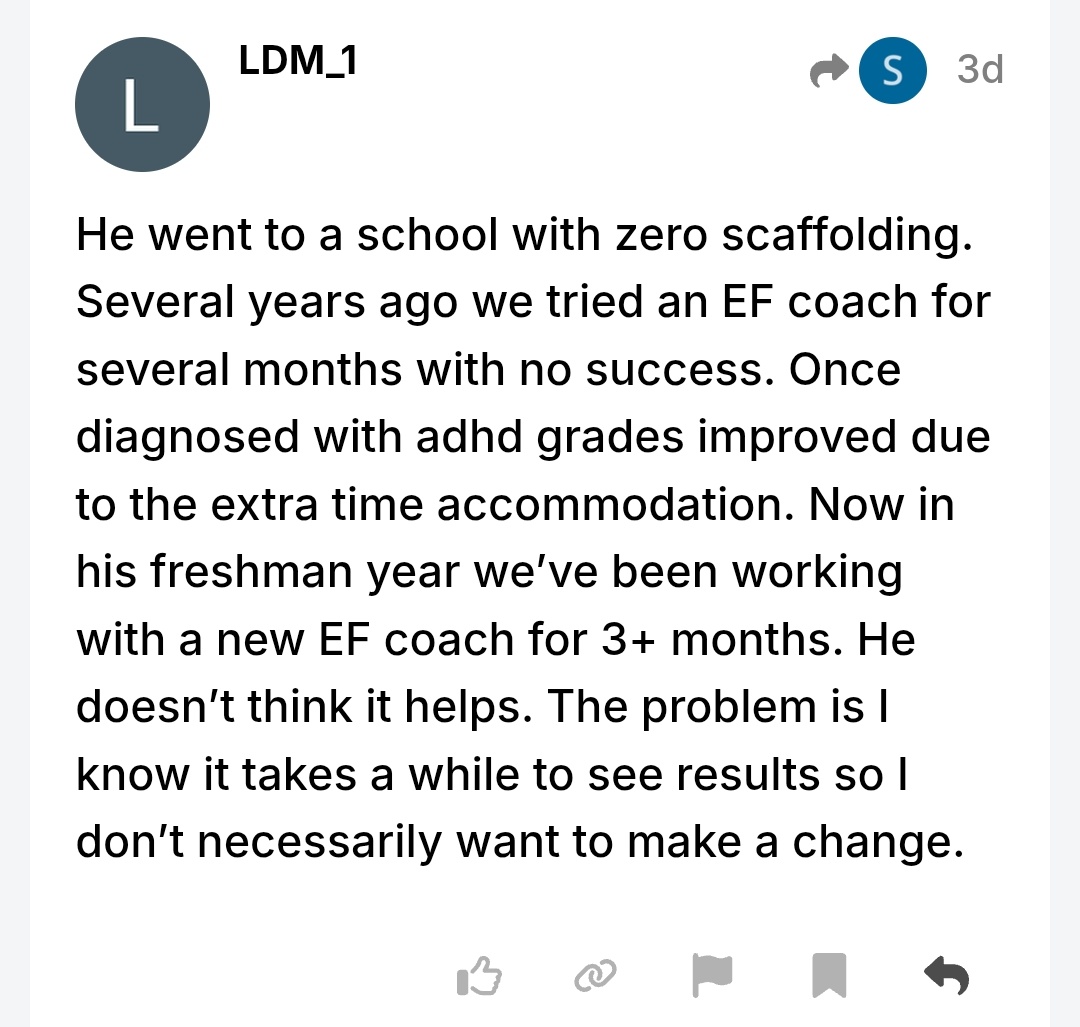Flag this post
Viewport: 1080px width, 1027px height.
(712, 975)
